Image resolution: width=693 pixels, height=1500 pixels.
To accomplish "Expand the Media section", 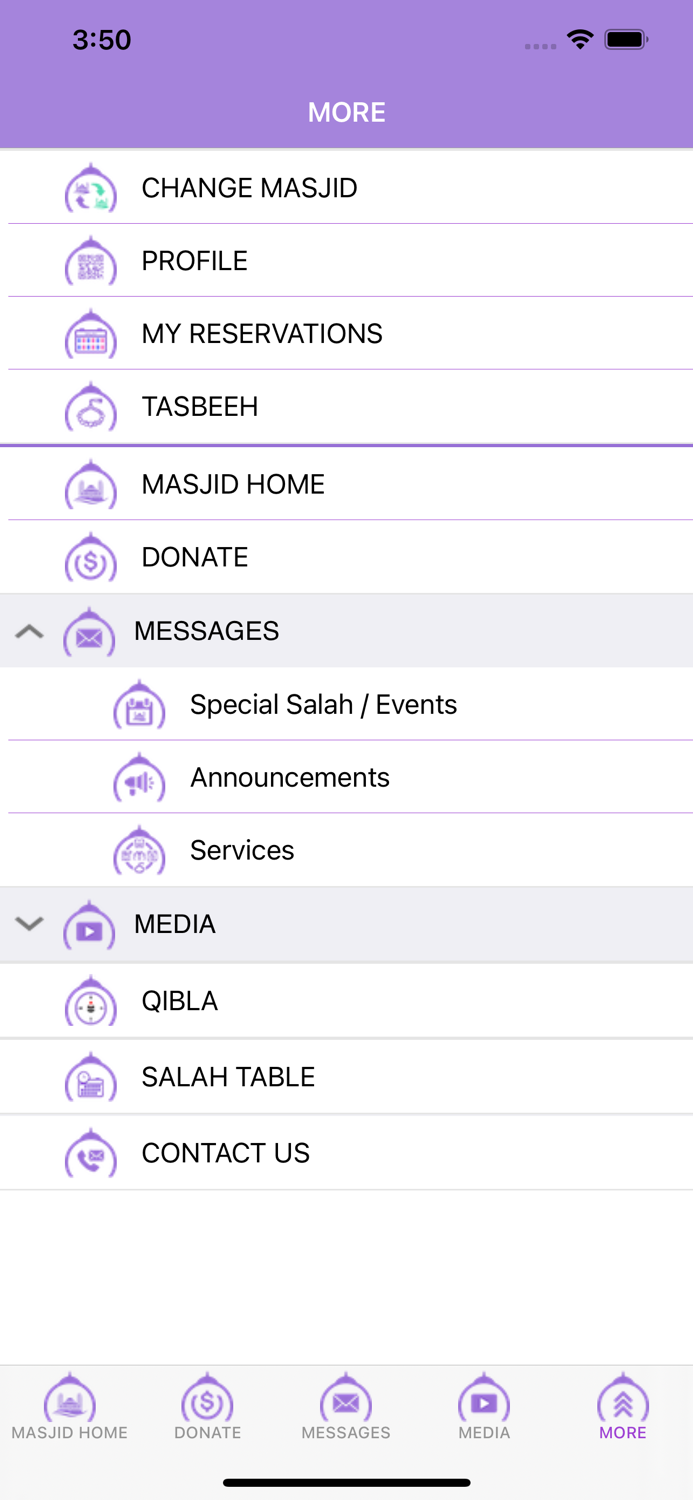I will click(x=346, y=924).
